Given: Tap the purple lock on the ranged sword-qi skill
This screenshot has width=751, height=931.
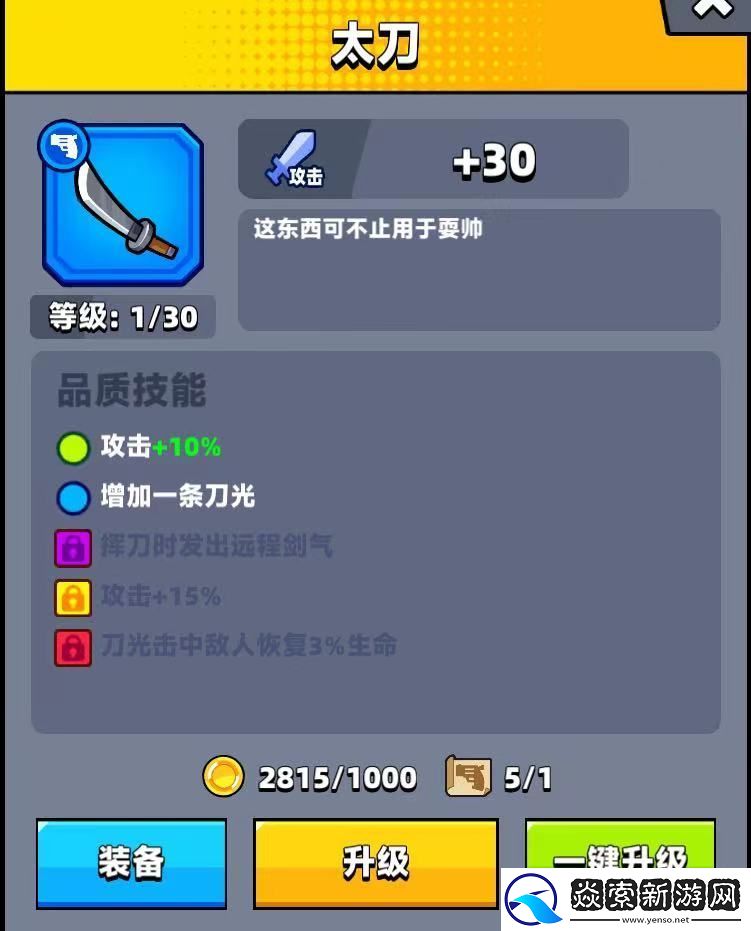Looking at the screenshot, I should [x=72, y=547].
